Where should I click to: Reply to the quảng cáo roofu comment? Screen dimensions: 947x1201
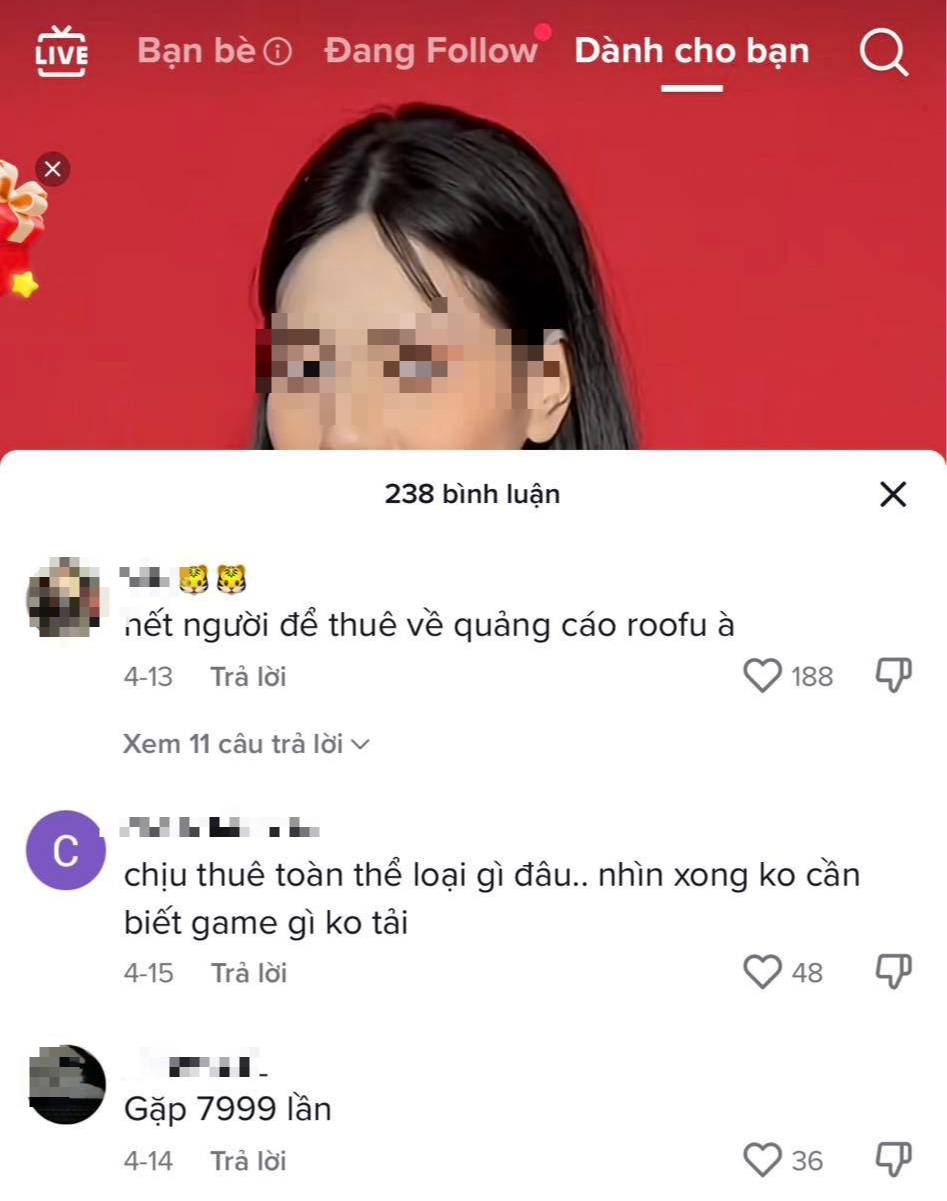[248, 677]
